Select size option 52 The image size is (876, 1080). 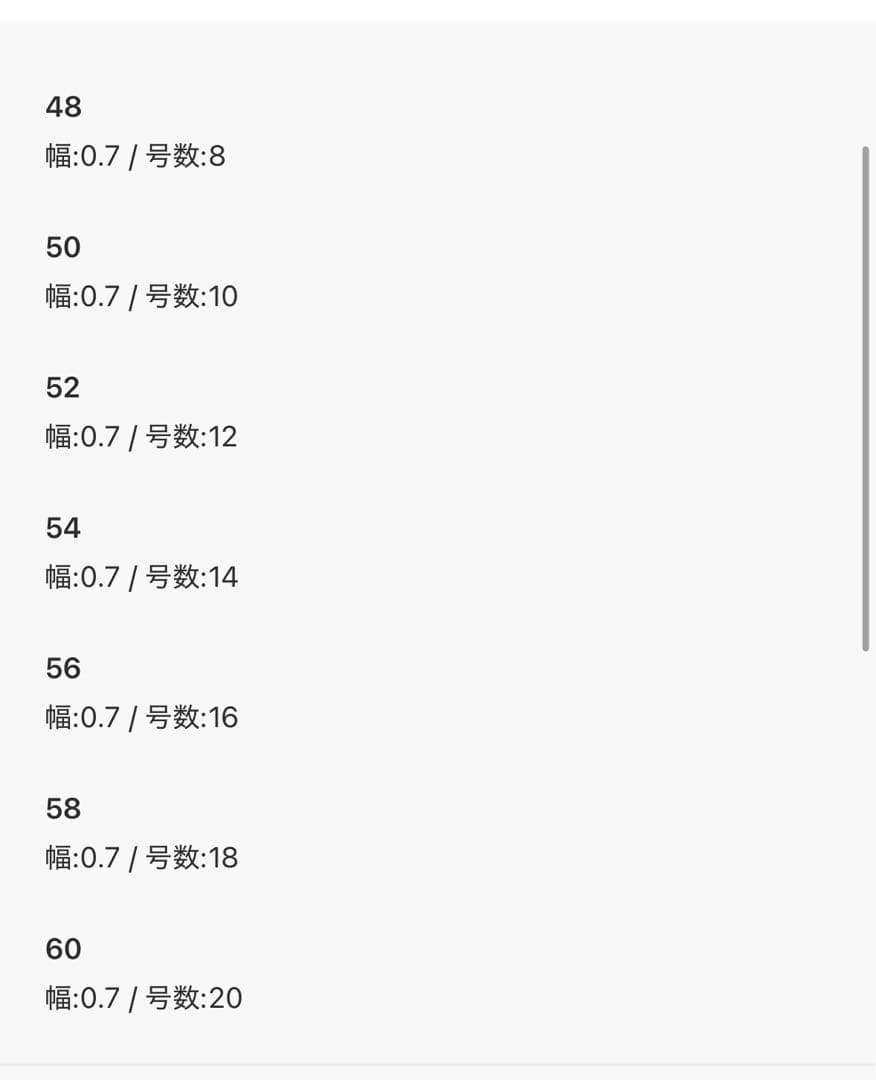64,388
